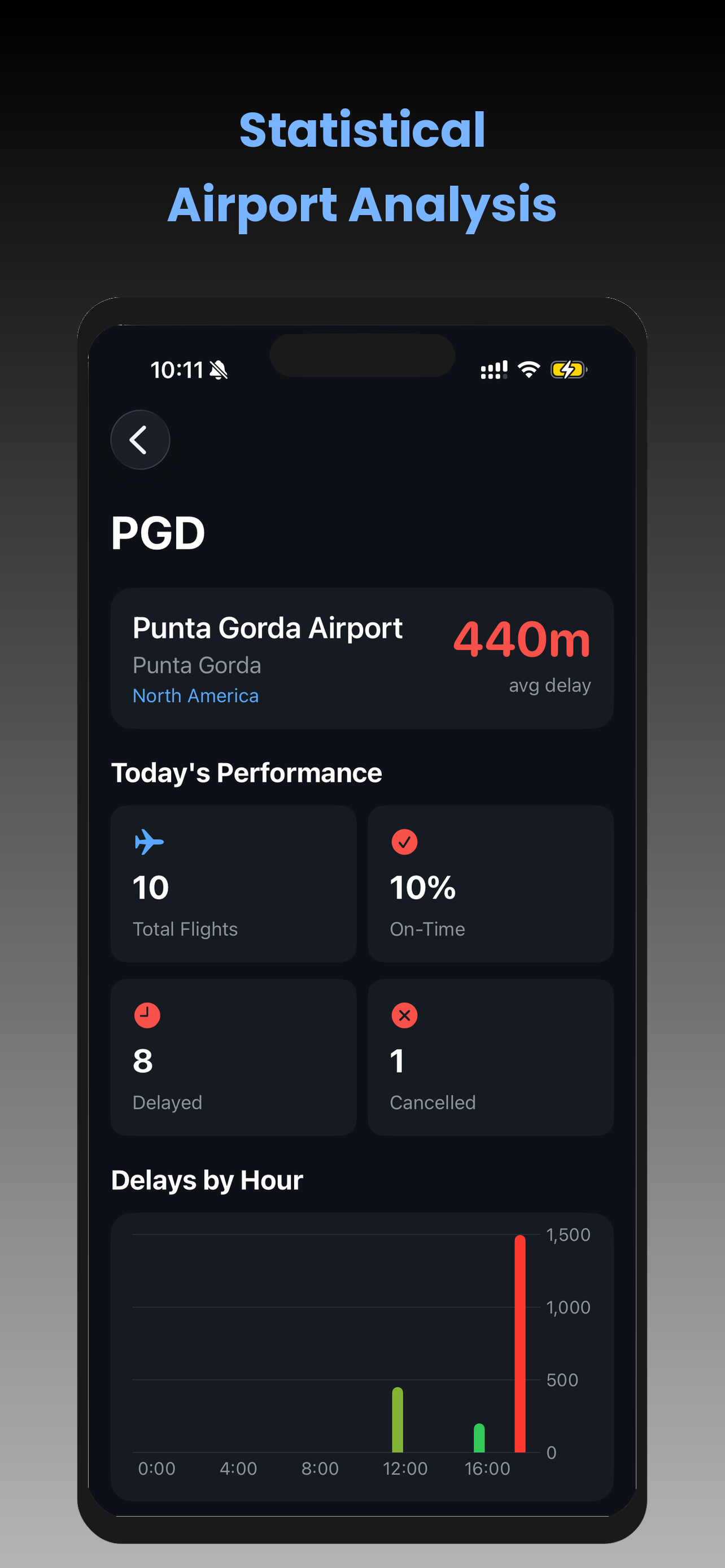Tap the red cancel icon on Cancelled card
This screenshot has width=725, height=1568.
405,1015
